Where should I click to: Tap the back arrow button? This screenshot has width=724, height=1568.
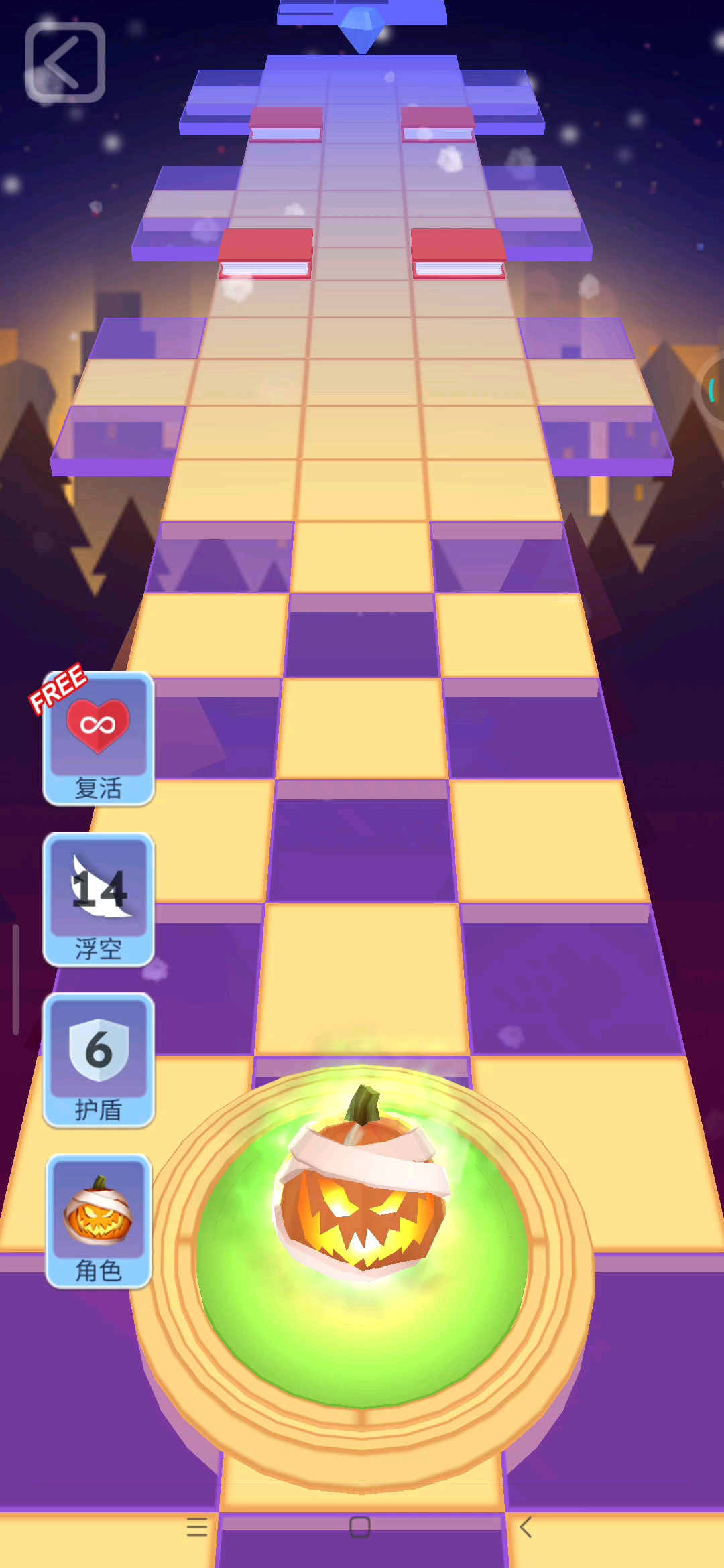[65, 62]
